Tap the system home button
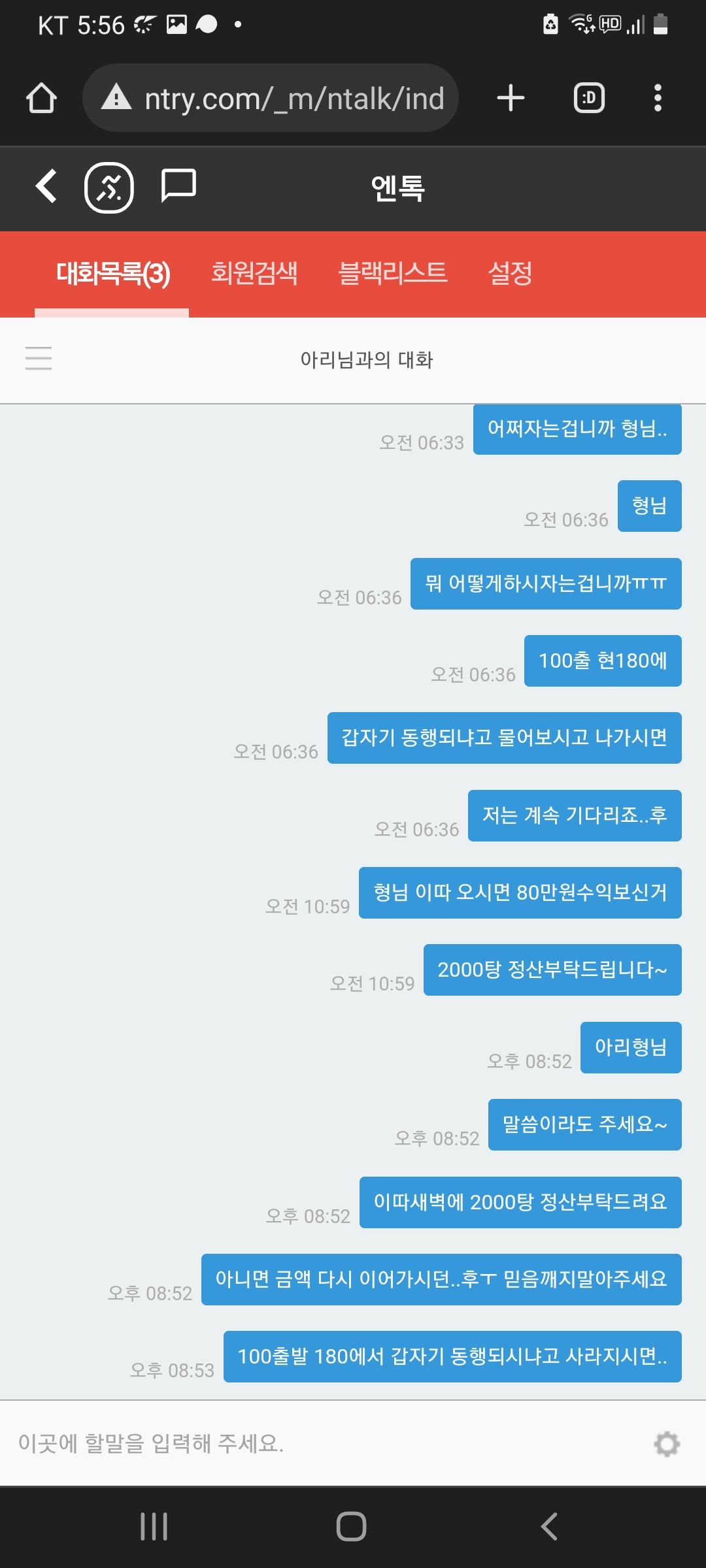706x1568 pixels. point(351,1527)
